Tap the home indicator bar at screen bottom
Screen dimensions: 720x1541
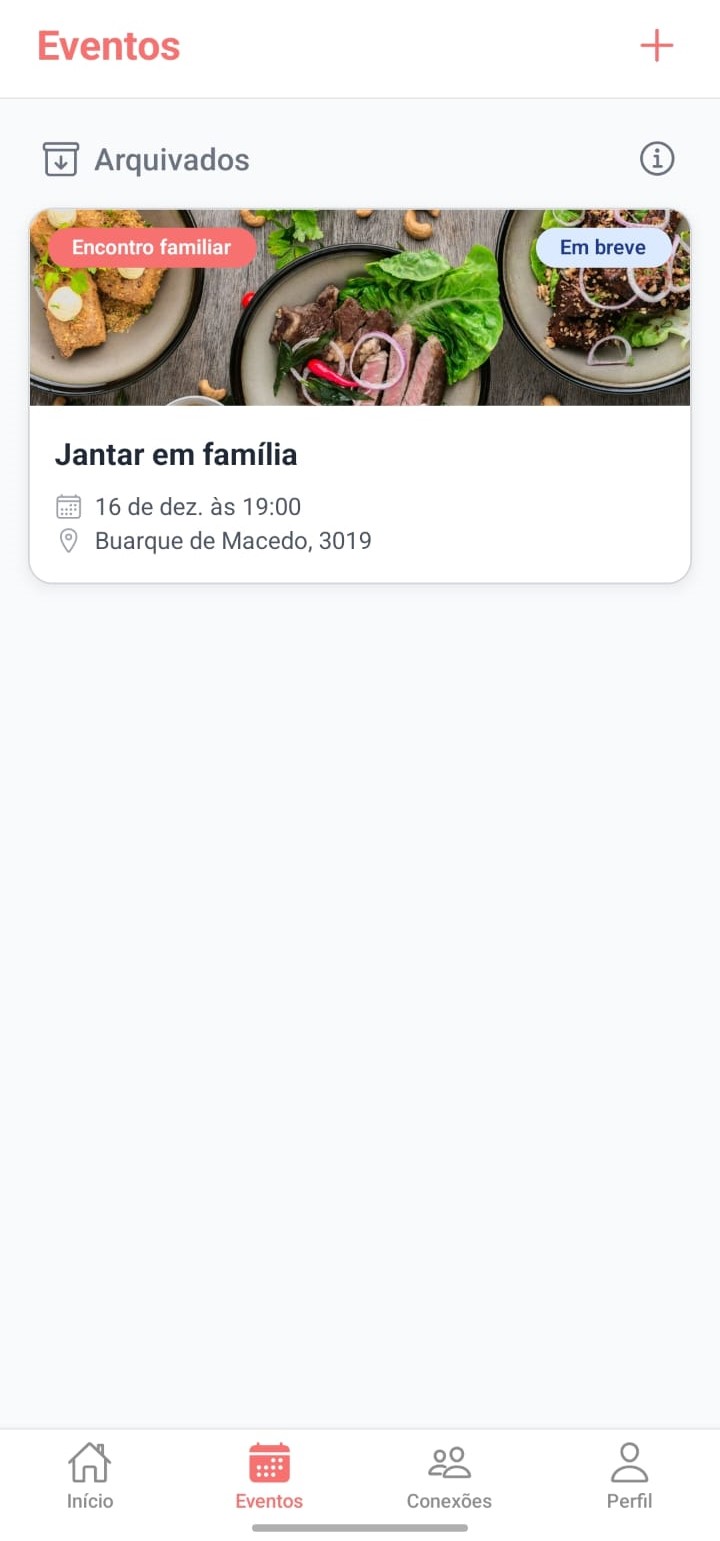[x=360, y=1527]
